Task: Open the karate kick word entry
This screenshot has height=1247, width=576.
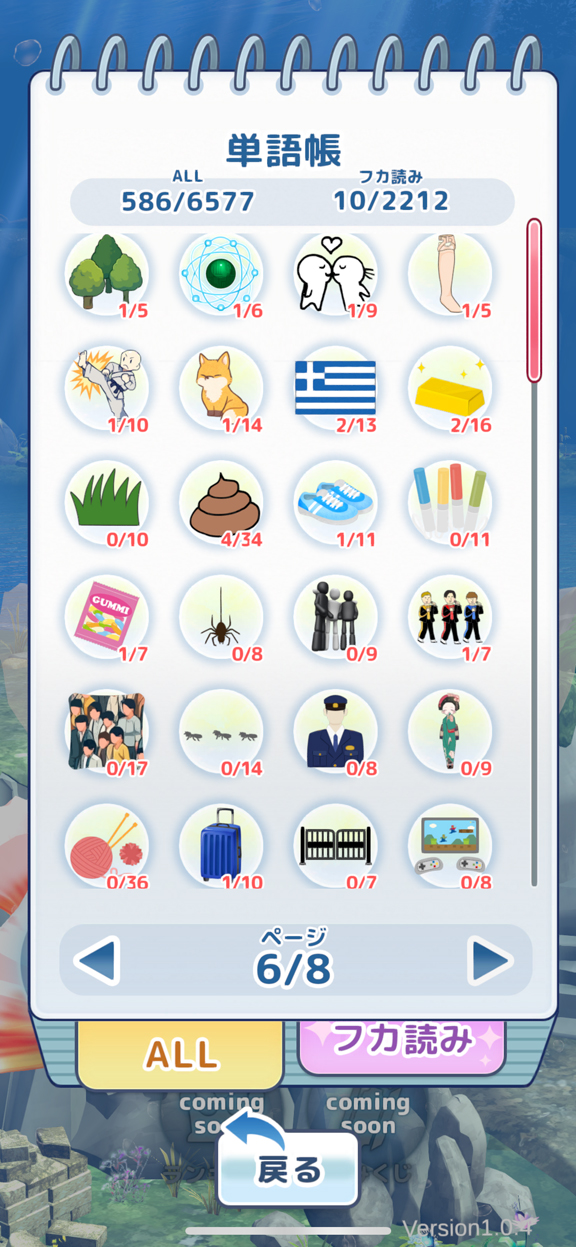Action: coord(107,388)
